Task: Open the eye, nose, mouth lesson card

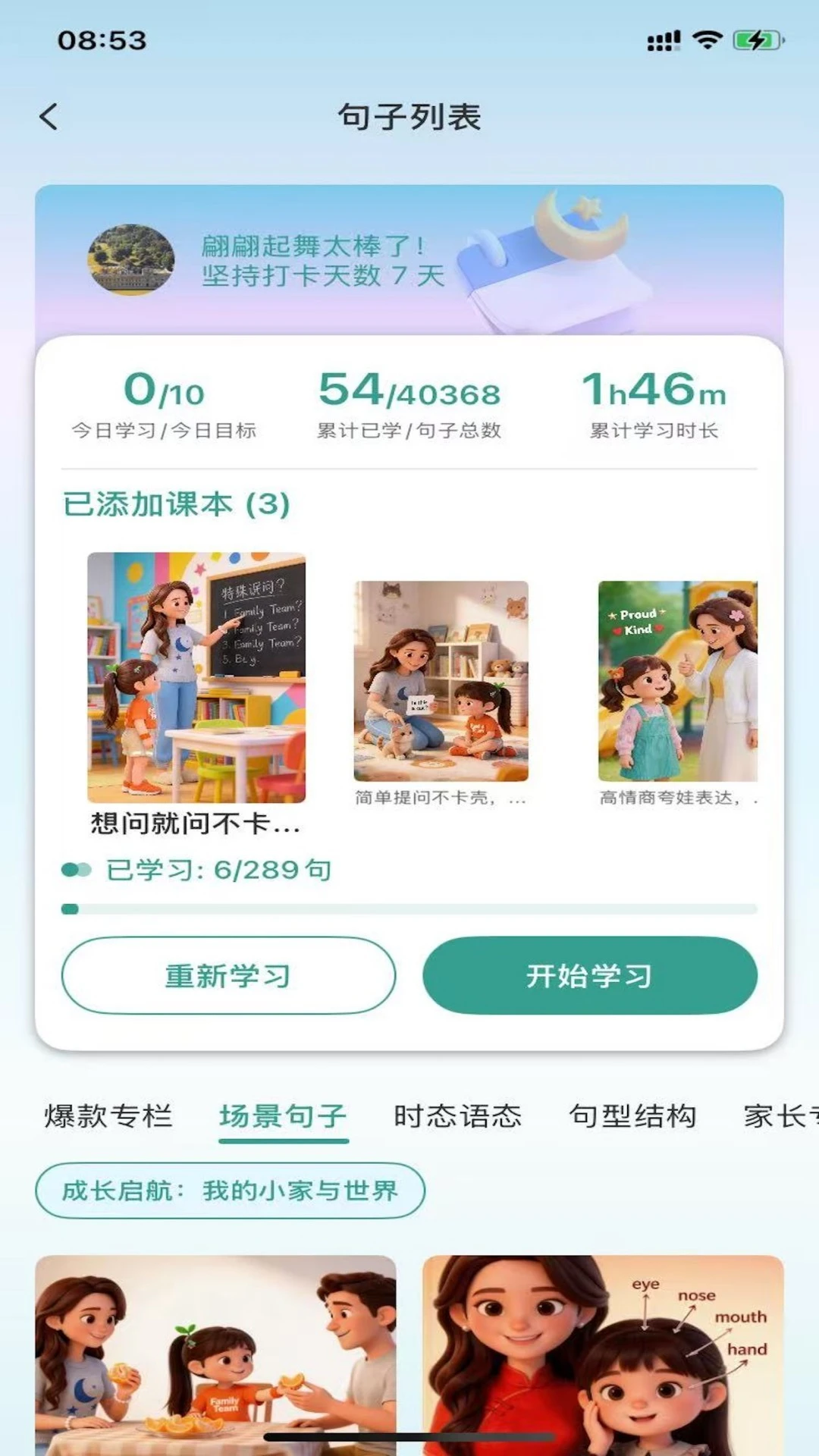Action: pyautogui.click(x=603, y=1354)
